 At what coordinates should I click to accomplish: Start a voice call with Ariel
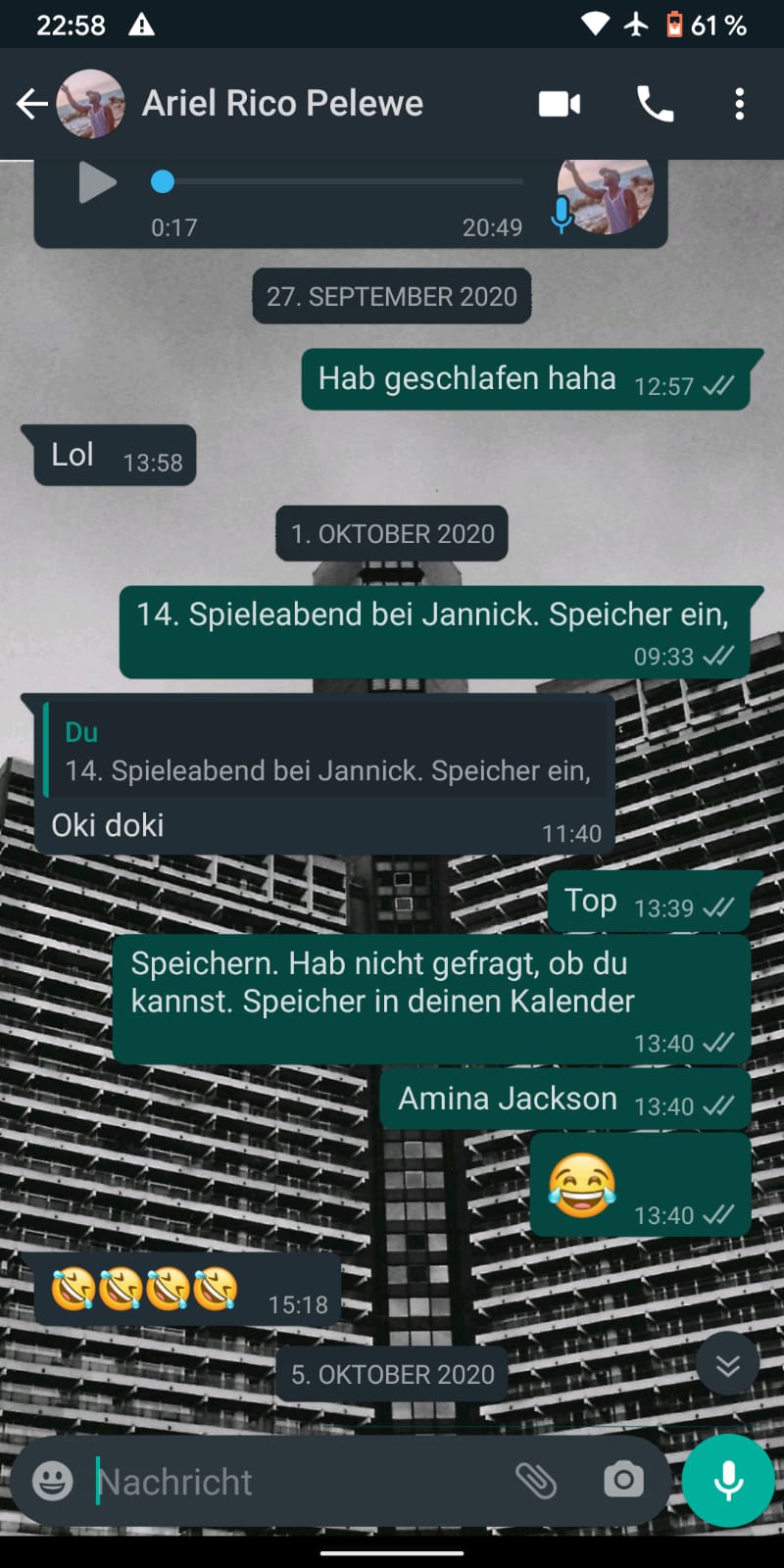tap(655, 104)
